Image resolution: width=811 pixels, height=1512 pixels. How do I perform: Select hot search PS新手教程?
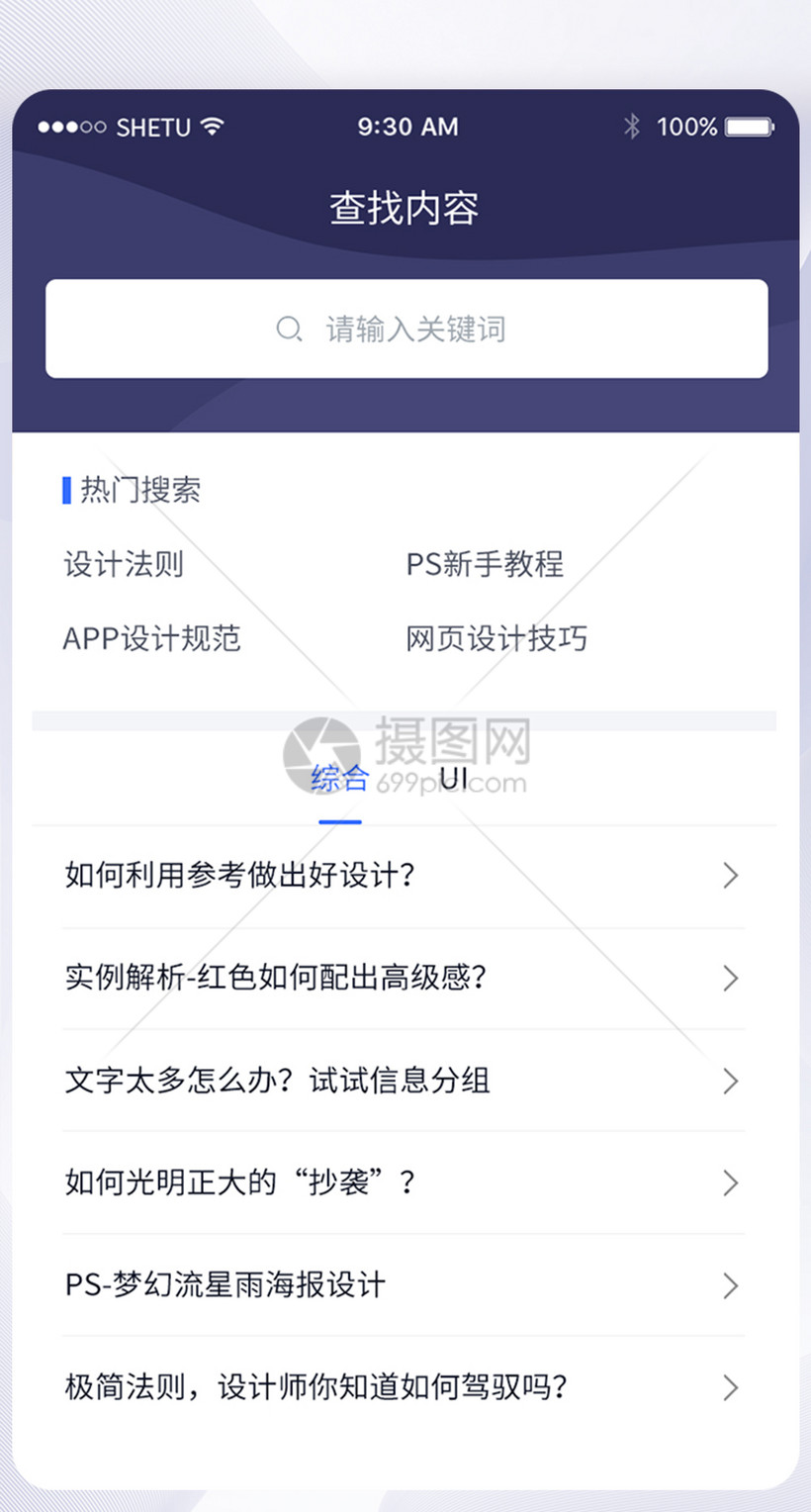click(x=485, y=565)
